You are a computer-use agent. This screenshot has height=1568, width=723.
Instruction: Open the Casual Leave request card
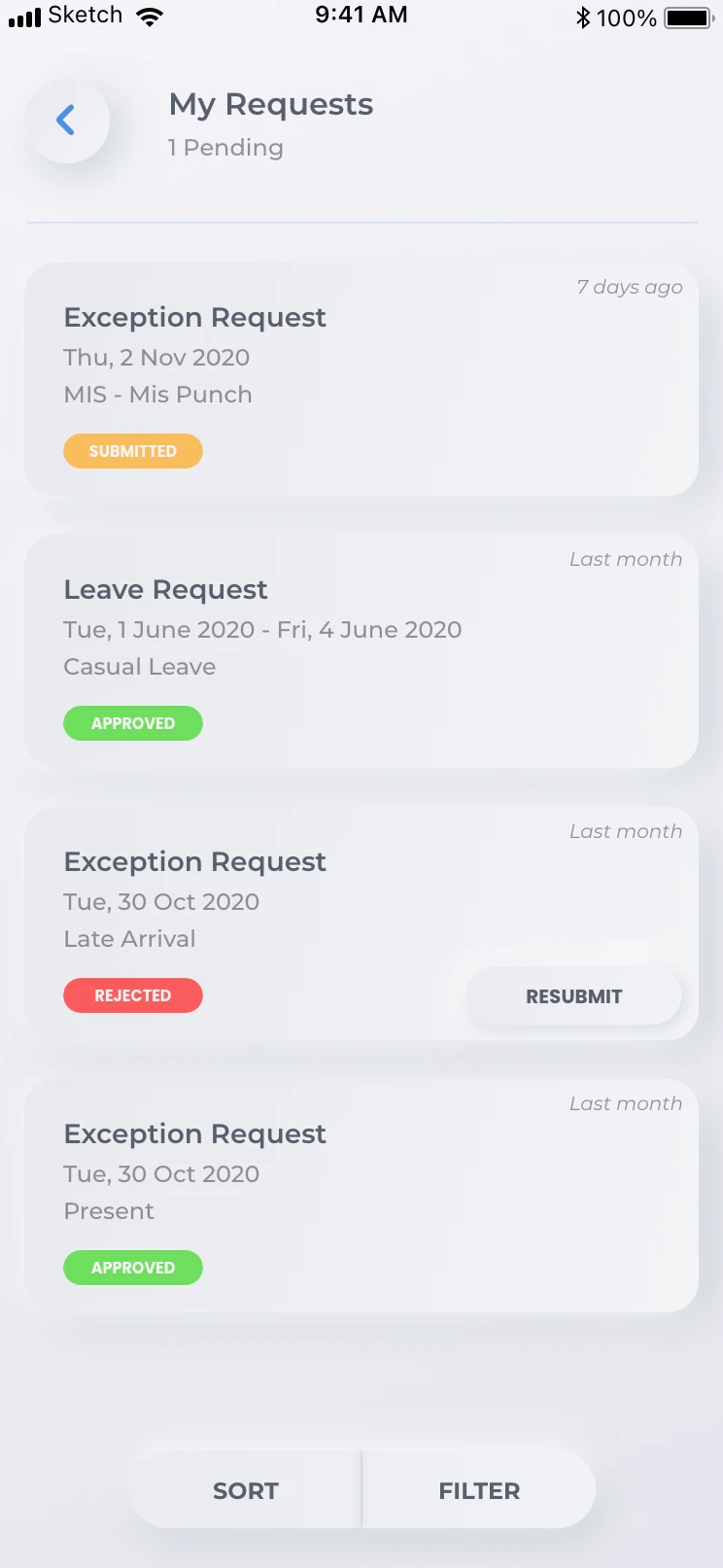click(x=361, y=651)
